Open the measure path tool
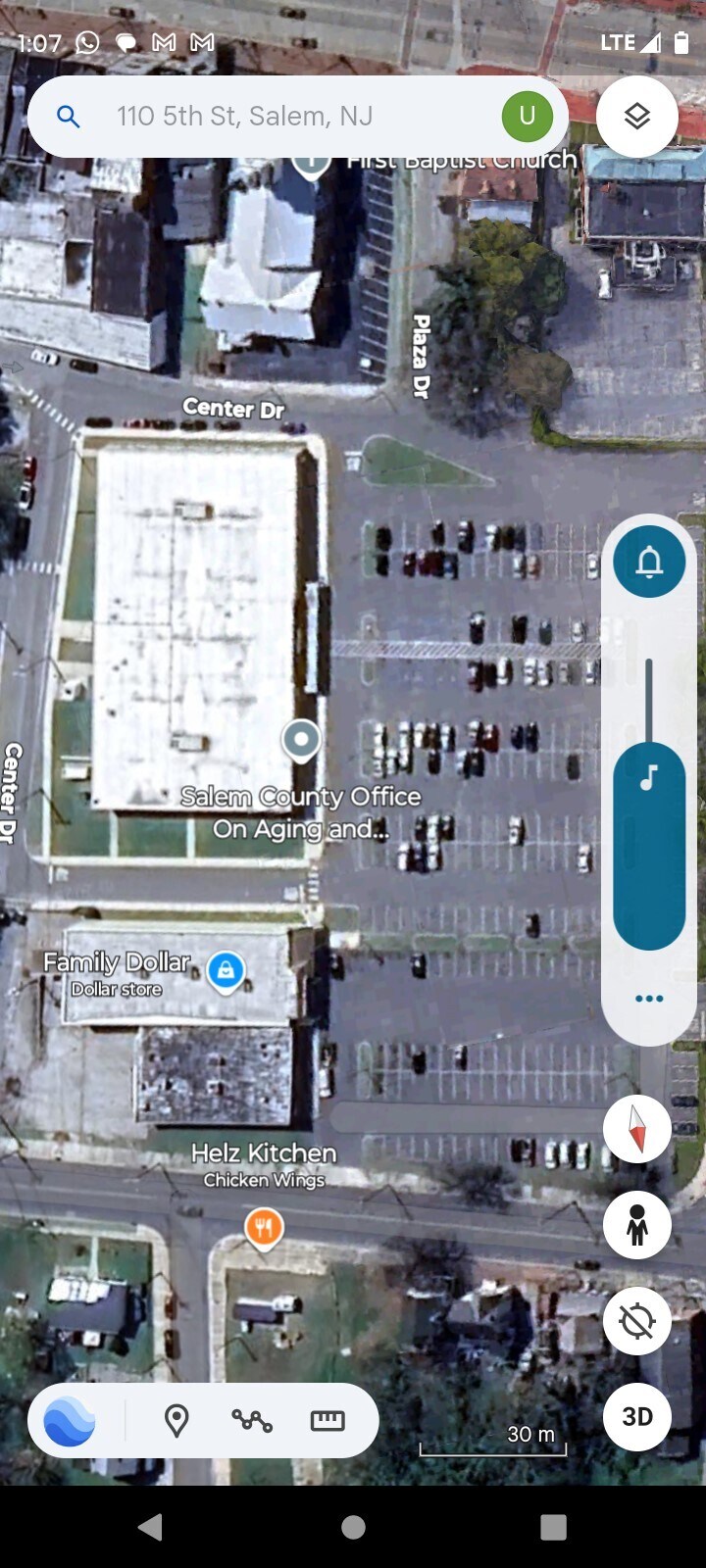706x1568 pixels. [252, 1420]
